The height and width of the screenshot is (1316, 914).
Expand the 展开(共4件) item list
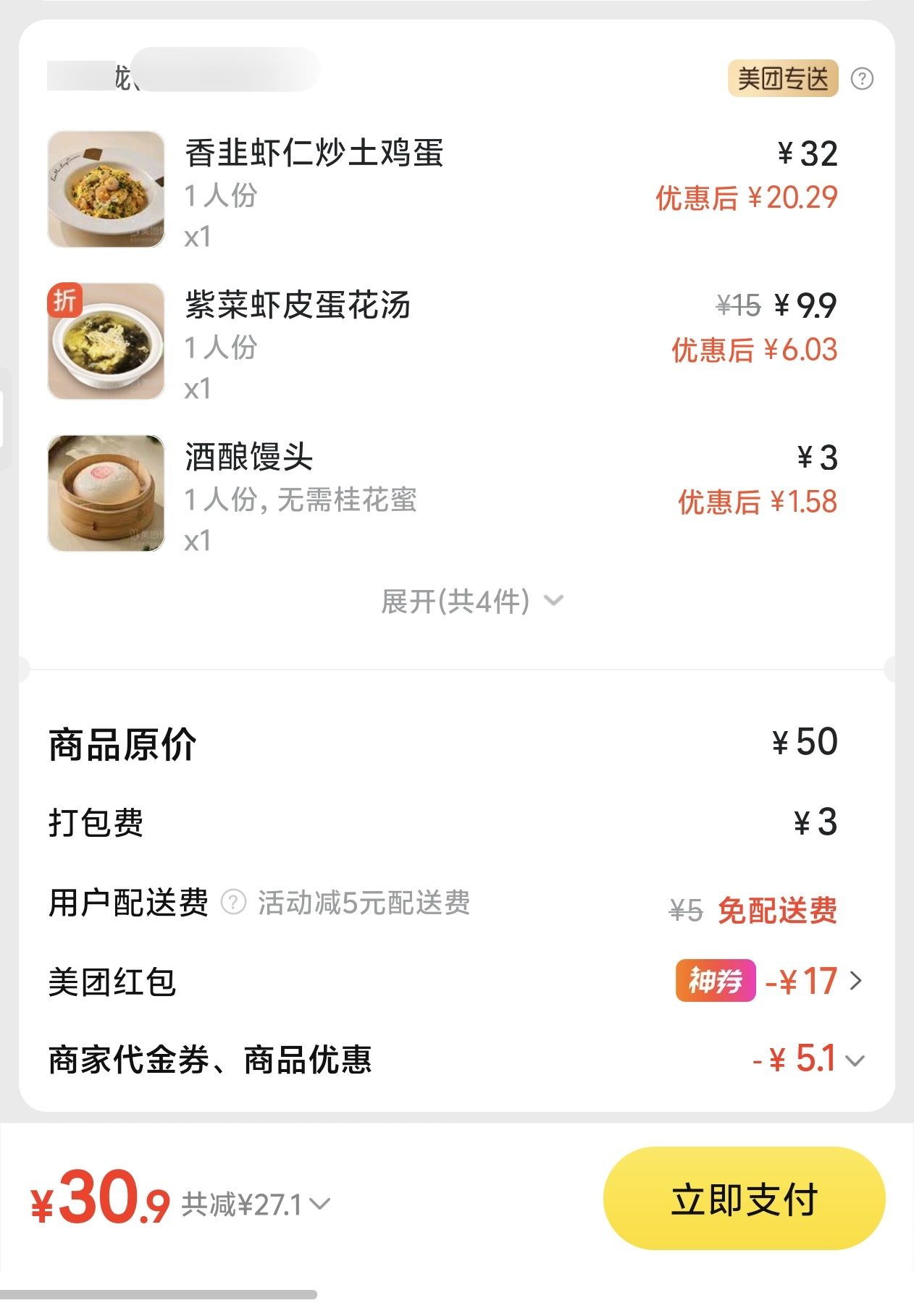(x=471, y=601)
